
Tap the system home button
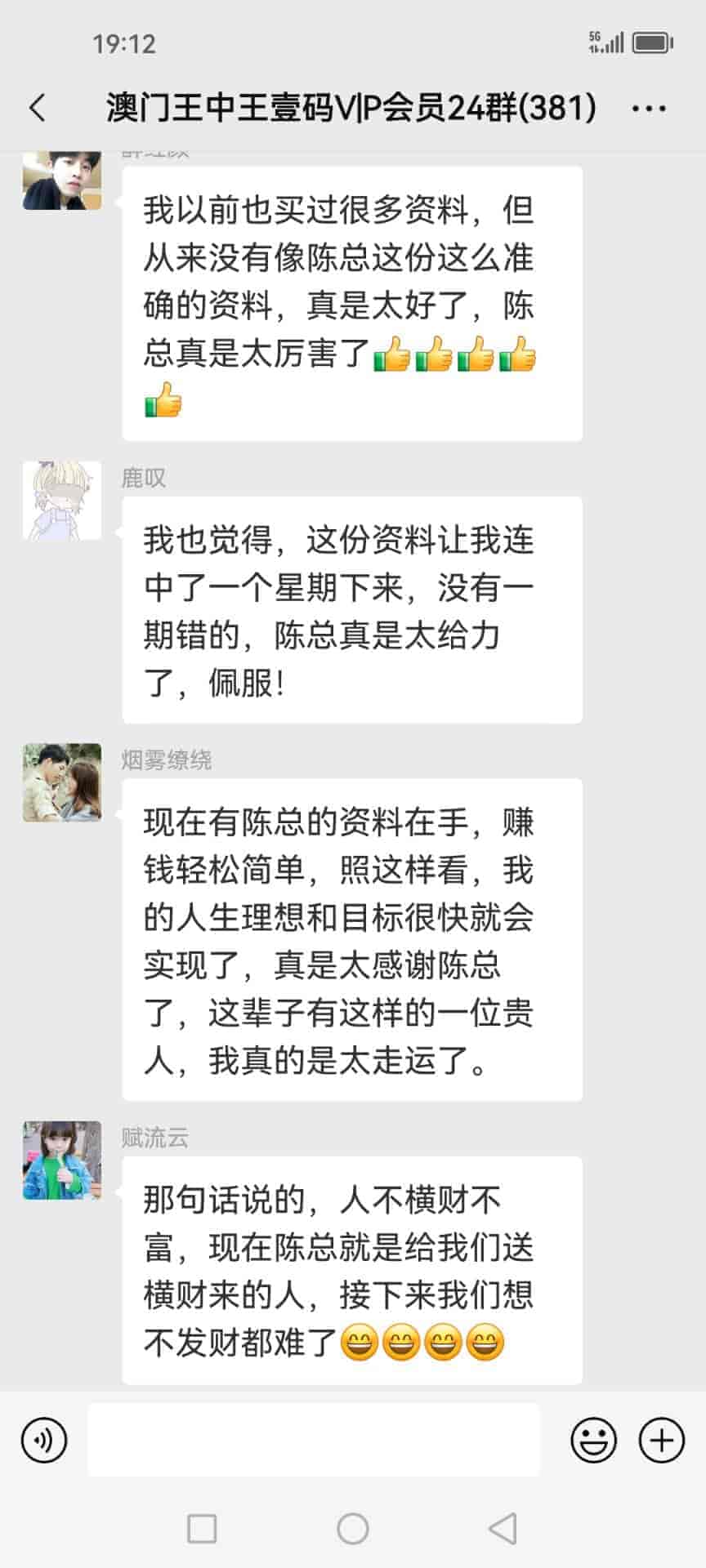pos(353,1528)
